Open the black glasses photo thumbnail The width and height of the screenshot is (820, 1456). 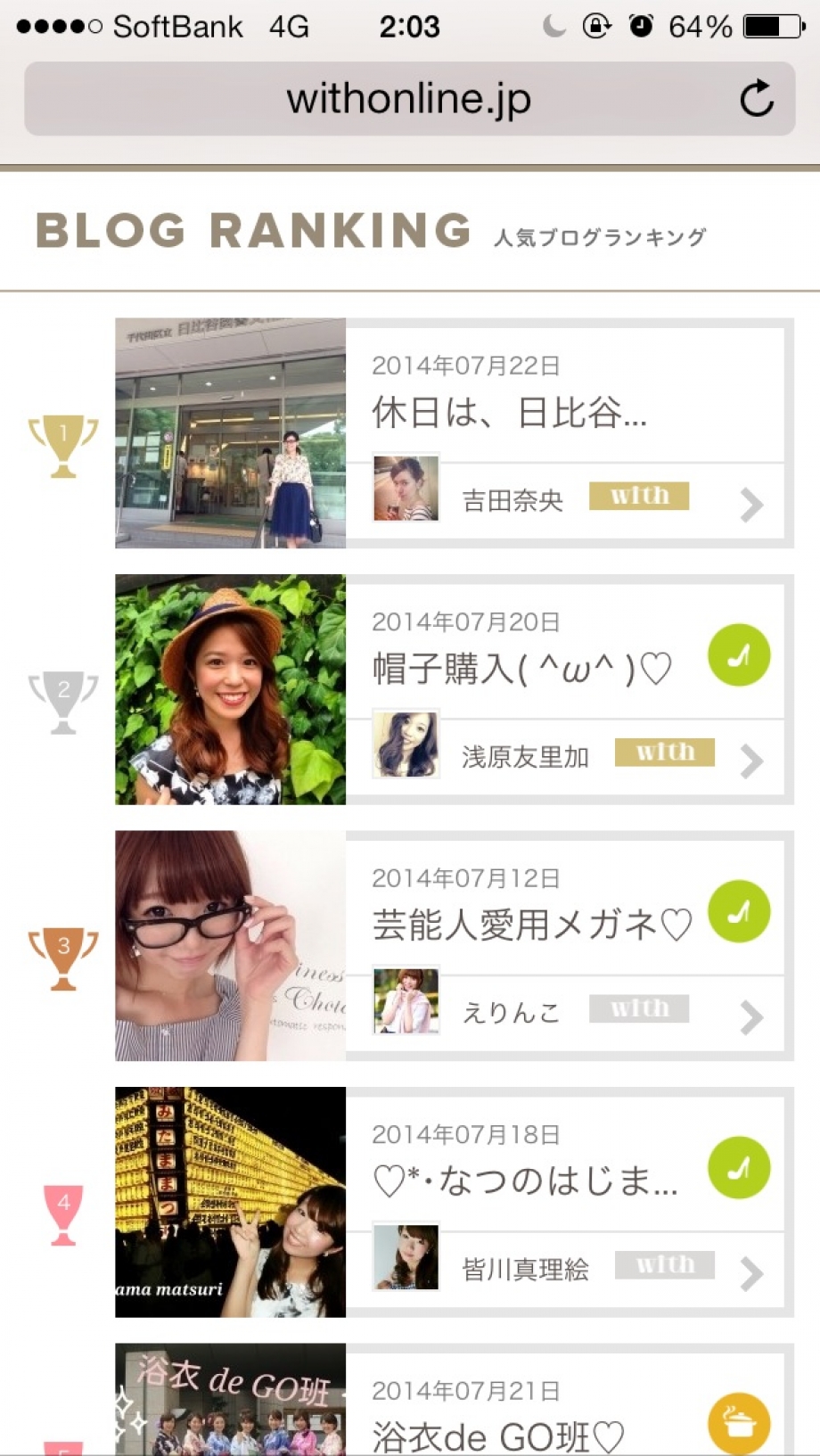(230, 945)
